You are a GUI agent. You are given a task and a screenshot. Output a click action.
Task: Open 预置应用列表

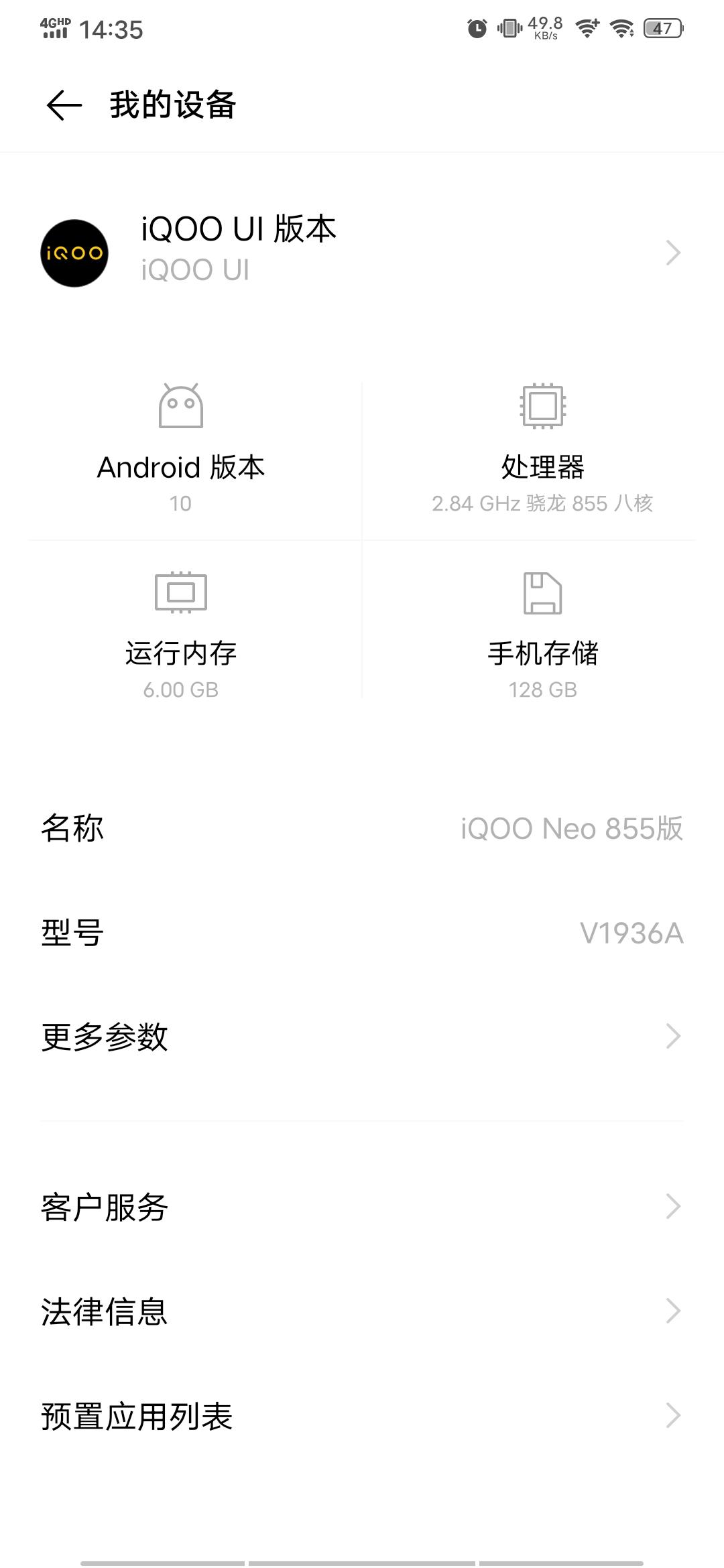pyautogui.click(x=362, y=1416)
